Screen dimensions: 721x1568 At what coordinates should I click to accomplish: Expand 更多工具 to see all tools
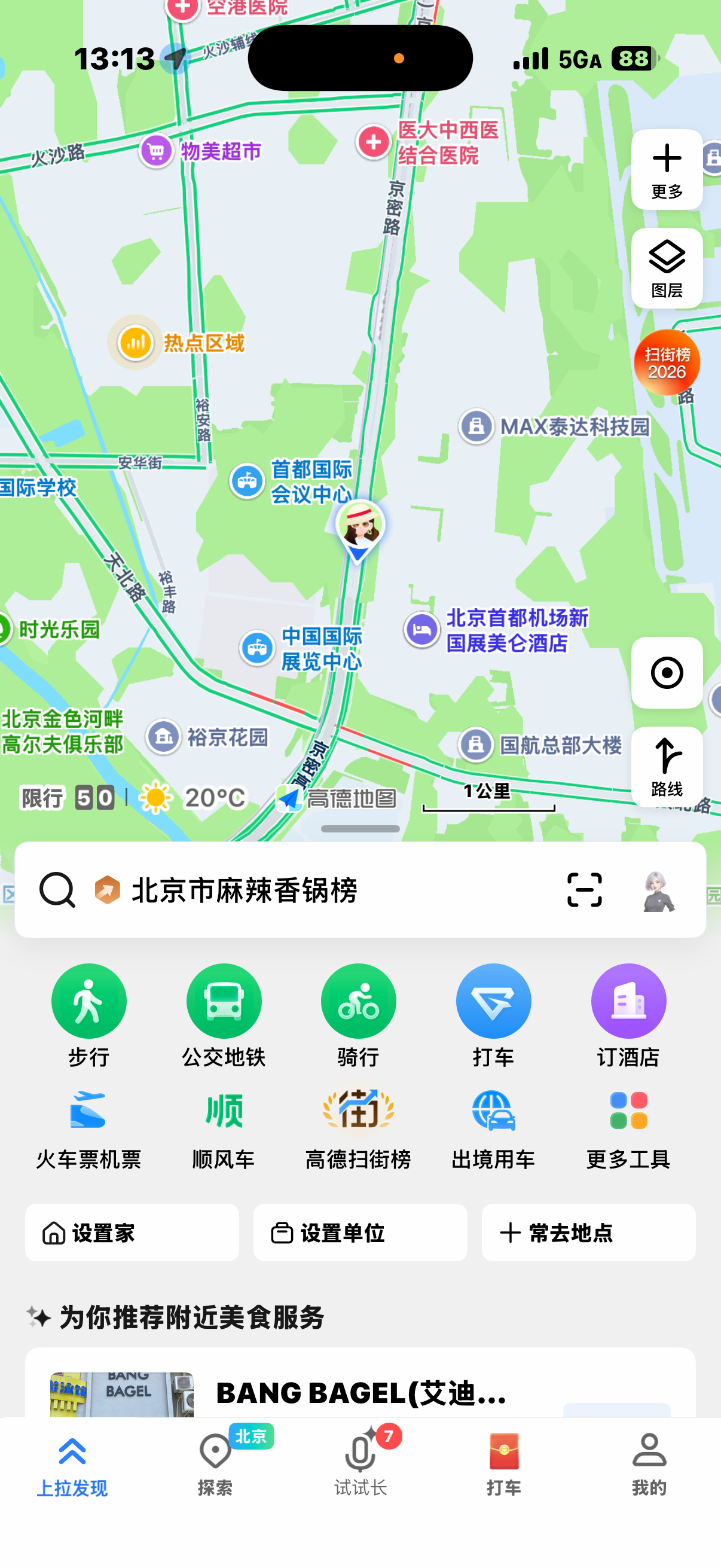pos(628,1117)
